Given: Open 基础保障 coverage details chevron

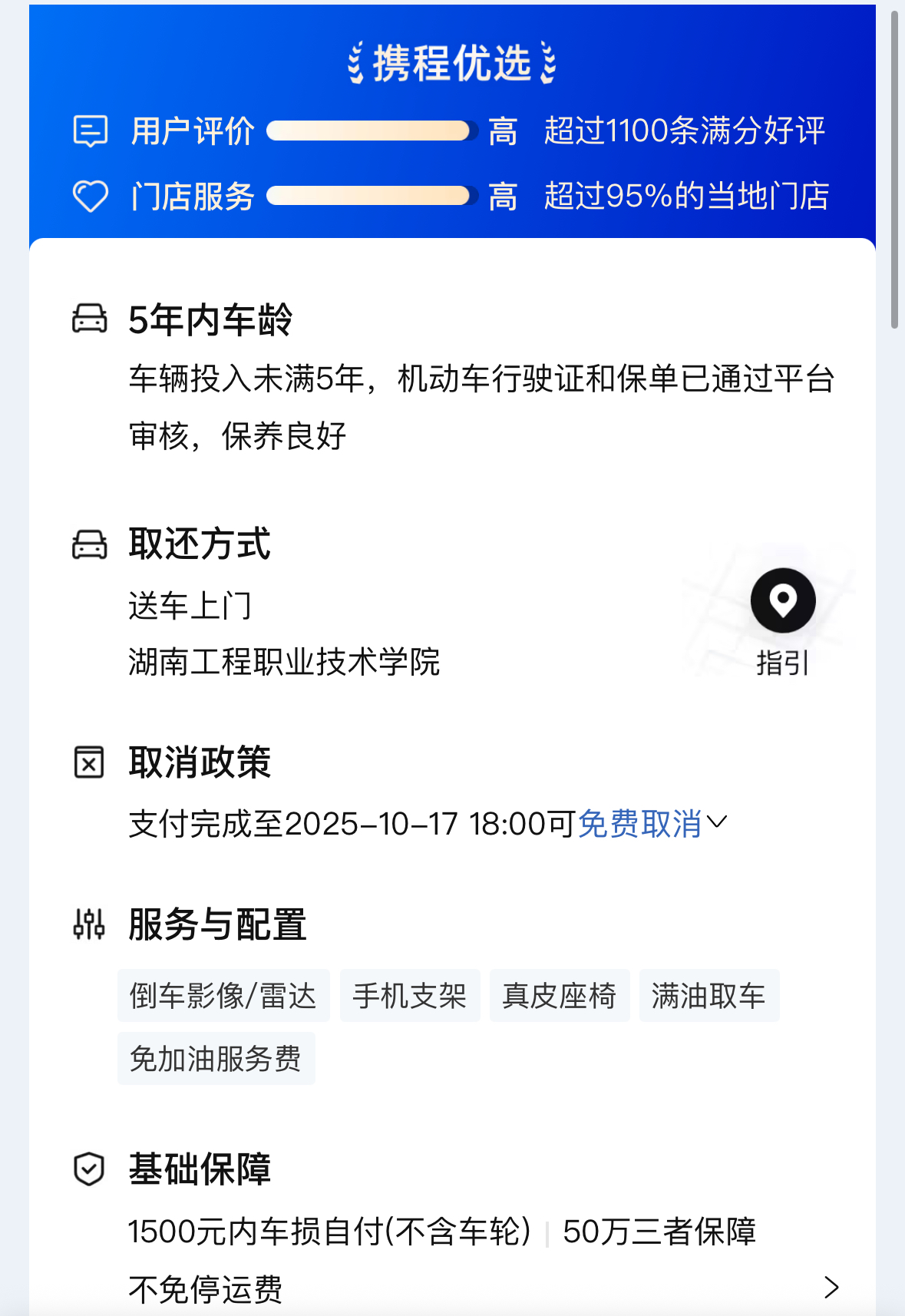Looking at the screenshot, I should tap(831, 1287).
